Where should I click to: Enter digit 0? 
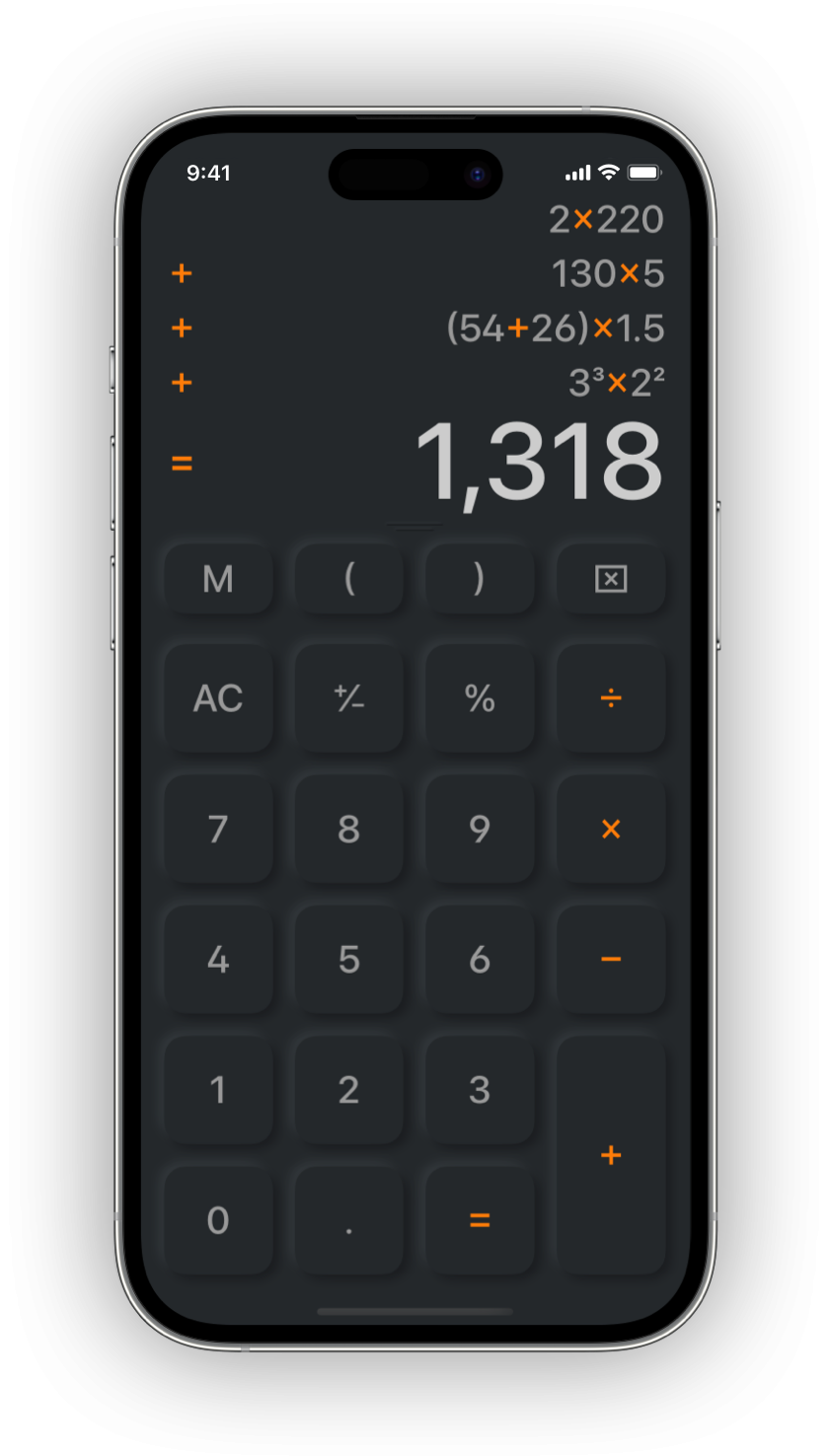(x=218, y=1220)
